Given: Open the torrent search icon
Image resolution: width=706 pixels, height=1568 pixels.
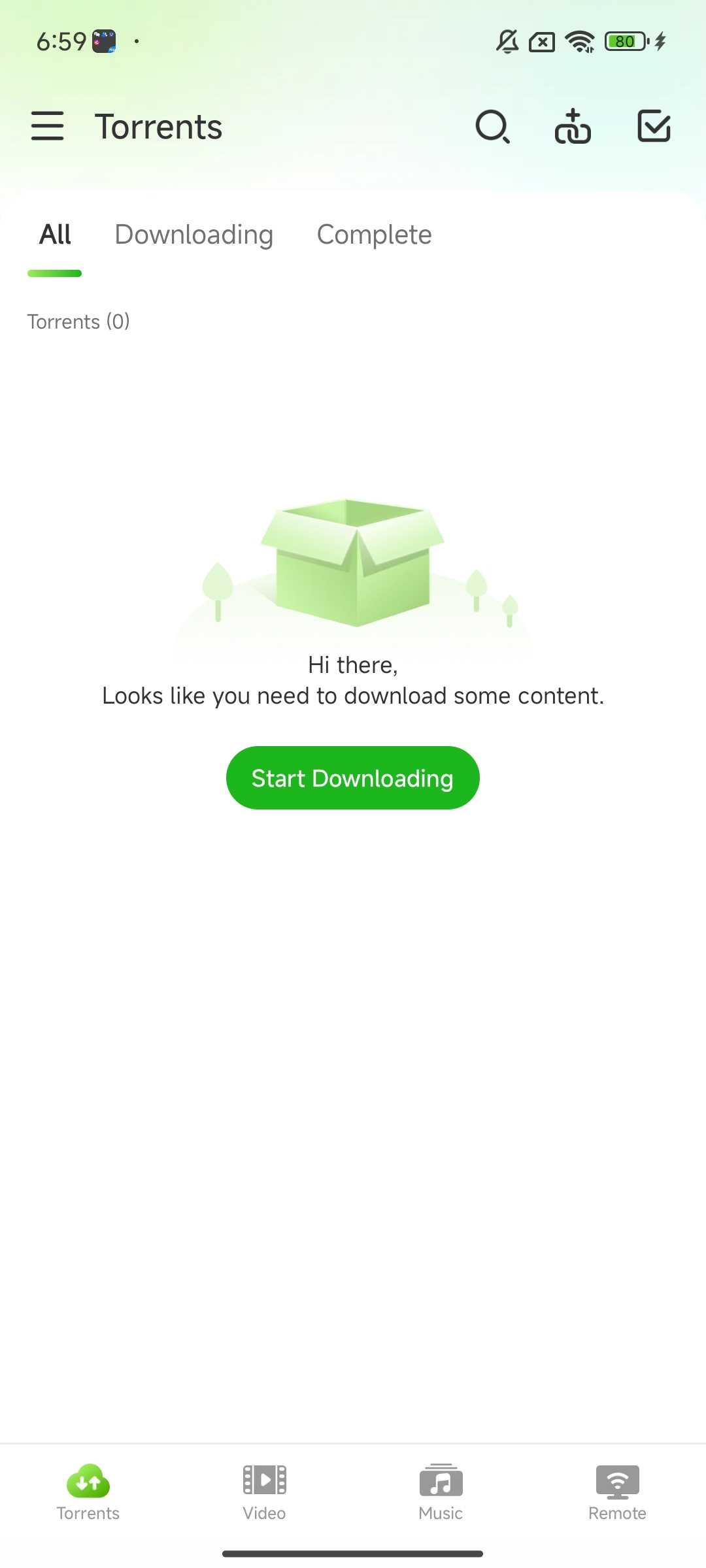Looking at the screenshot, I should (x=492, y=126).
